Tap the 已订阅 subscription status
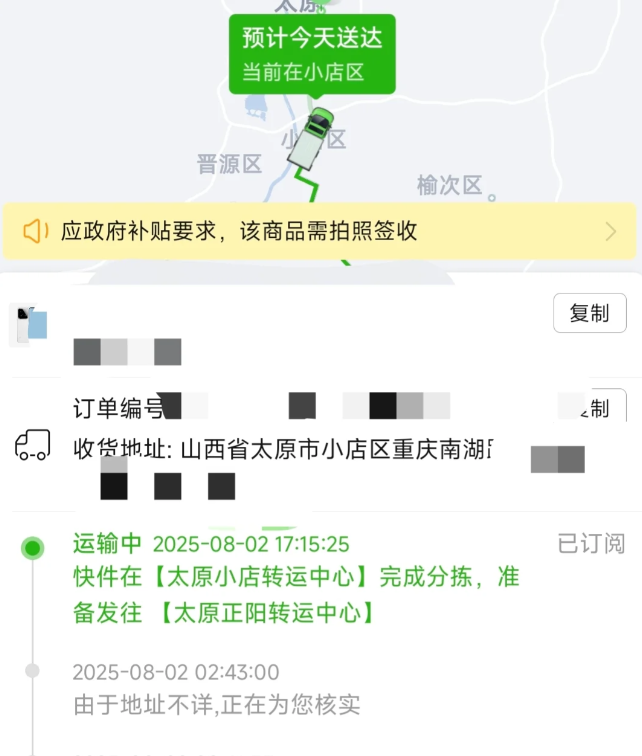The width and height of the screenshot is (642, 756). (x=590, y=544)
